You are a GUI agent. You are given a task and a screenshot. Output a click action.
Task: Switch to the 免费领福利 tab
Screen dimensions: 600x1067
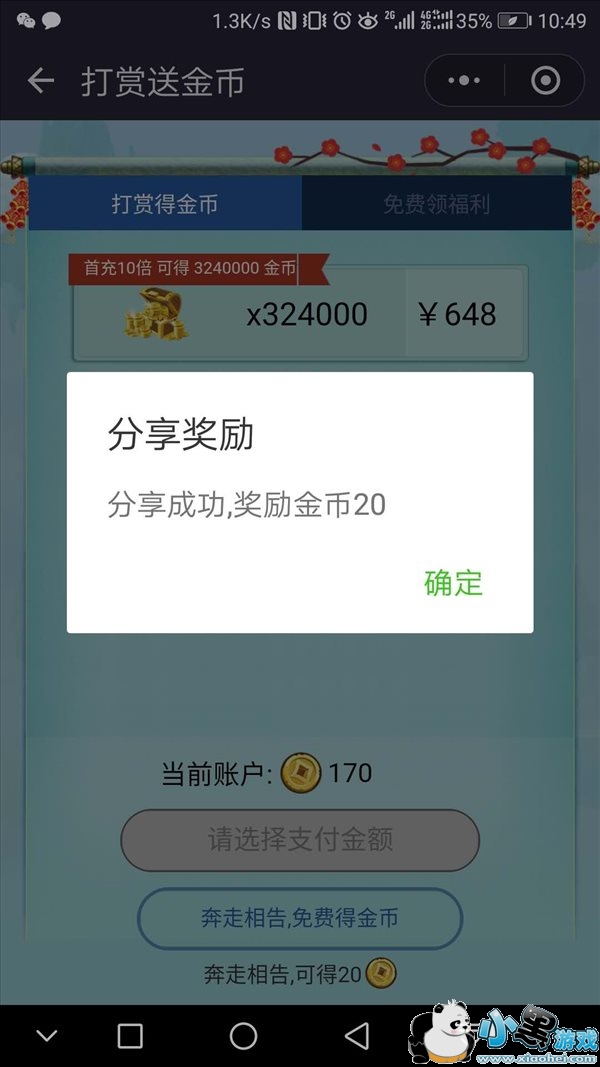[x=436, y=204]
